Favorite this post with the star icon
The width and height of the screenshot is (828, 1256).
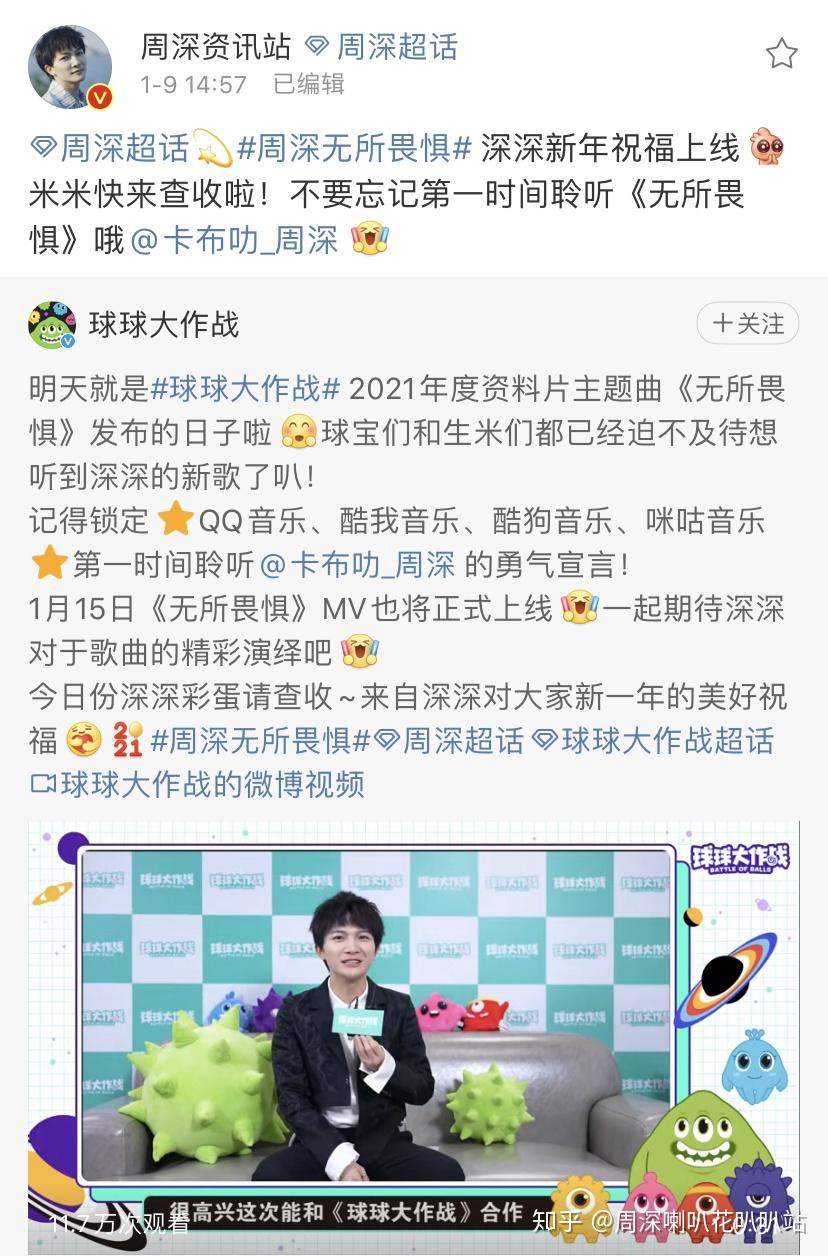point(781,54)
